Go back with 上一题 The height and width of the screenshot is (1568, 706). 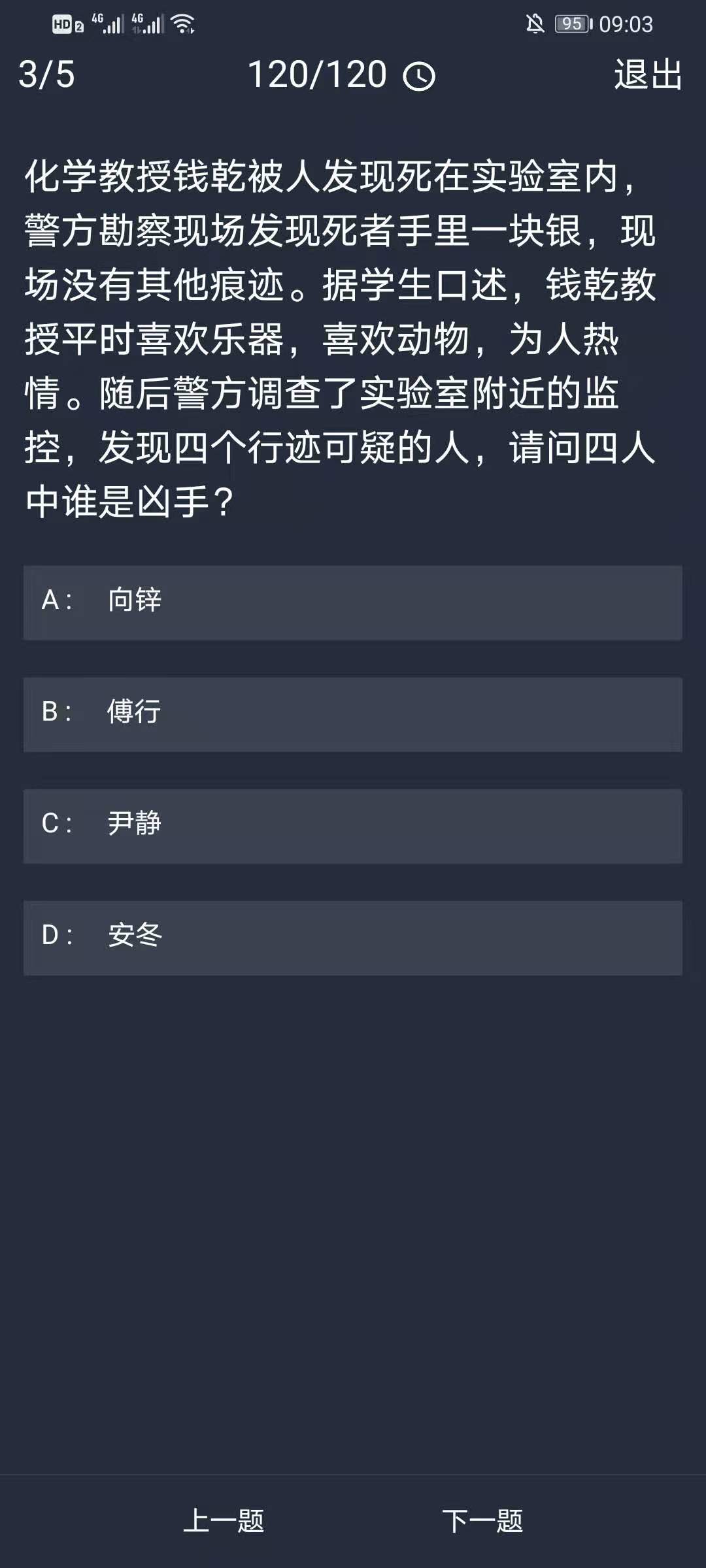[224, 1521]
